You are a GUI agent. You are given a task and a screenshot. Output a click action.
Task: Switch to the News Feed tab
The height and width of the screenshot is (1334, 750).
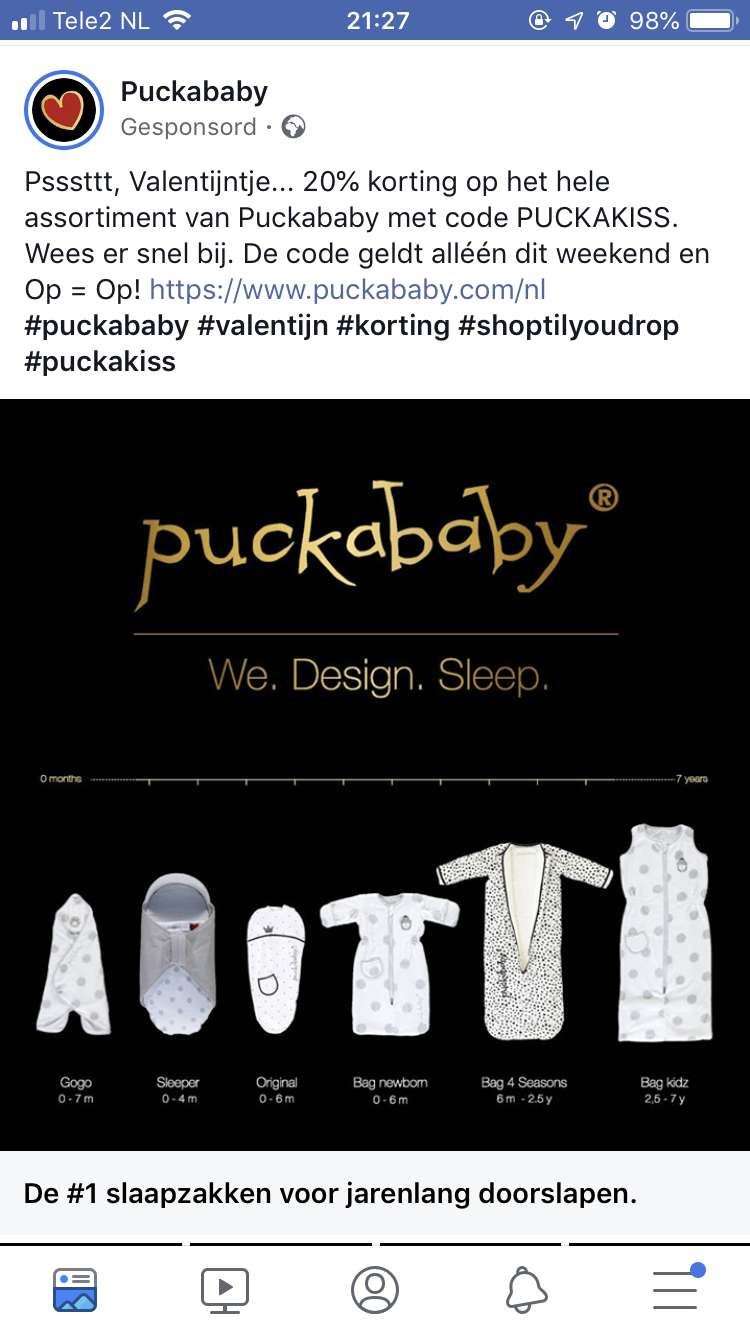[75, 1289]
